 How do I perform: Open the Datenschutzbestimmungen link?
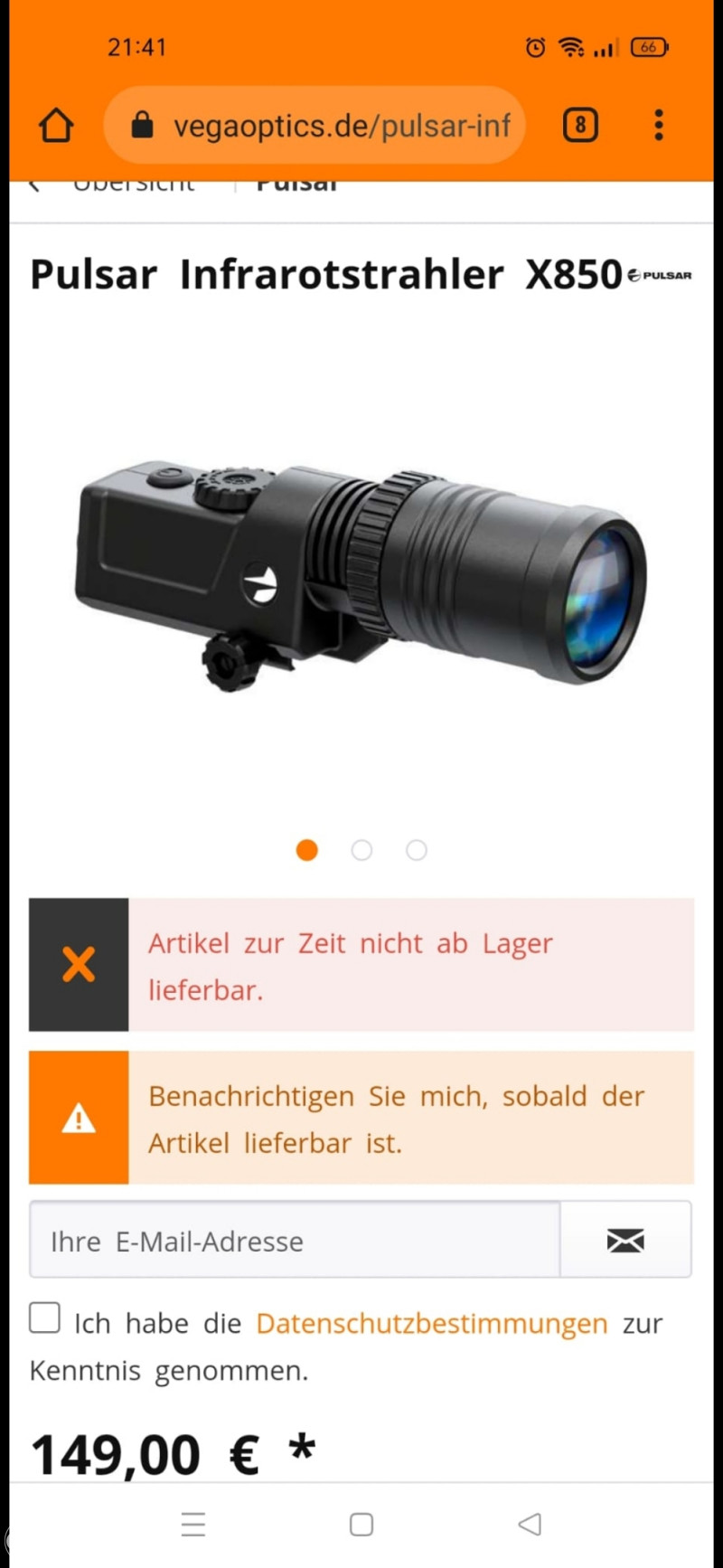(432, 1324)
